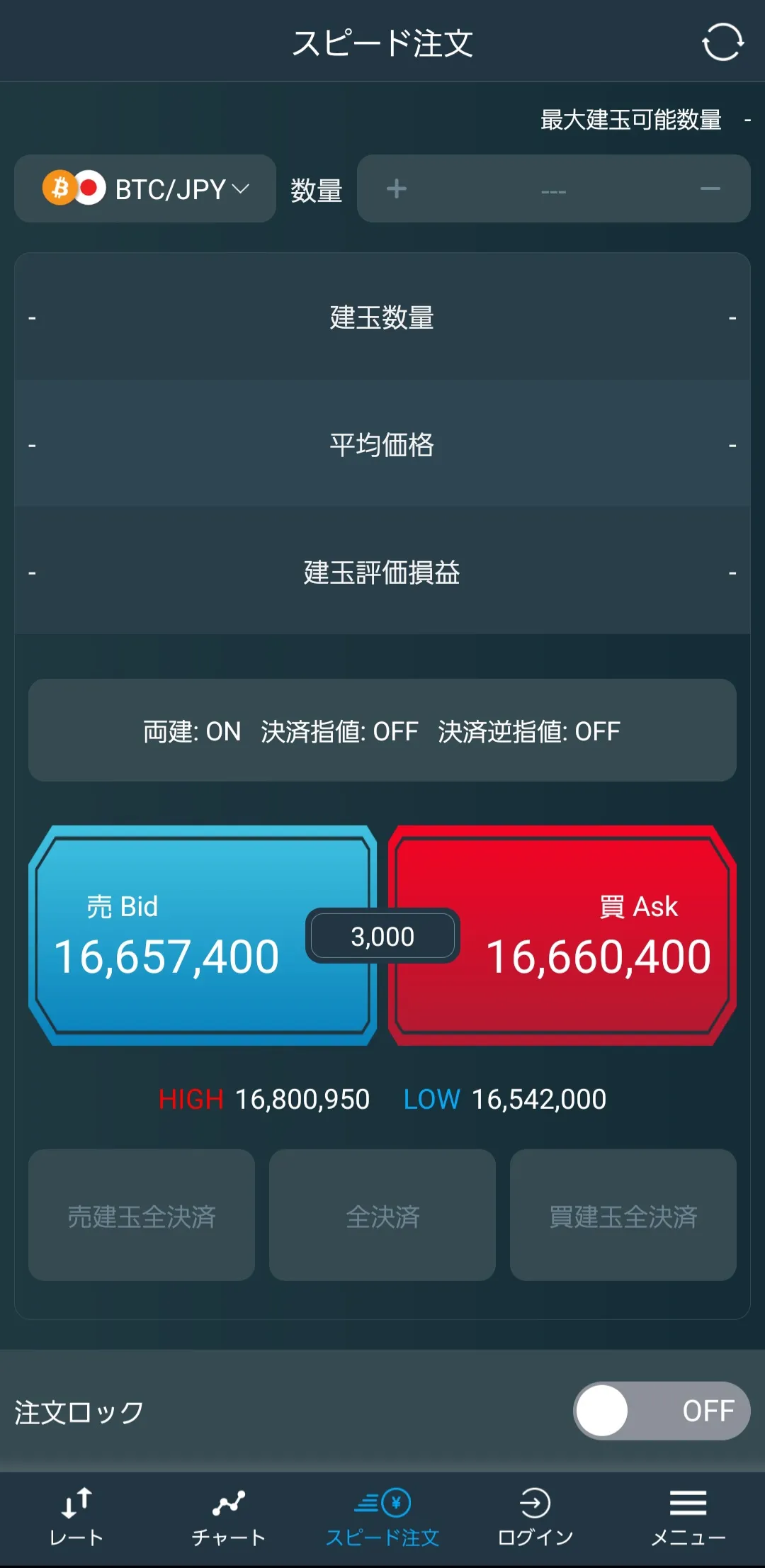
Task: Open the メニュー tab
Action: pyautogui.click(x=688, y=1516)
